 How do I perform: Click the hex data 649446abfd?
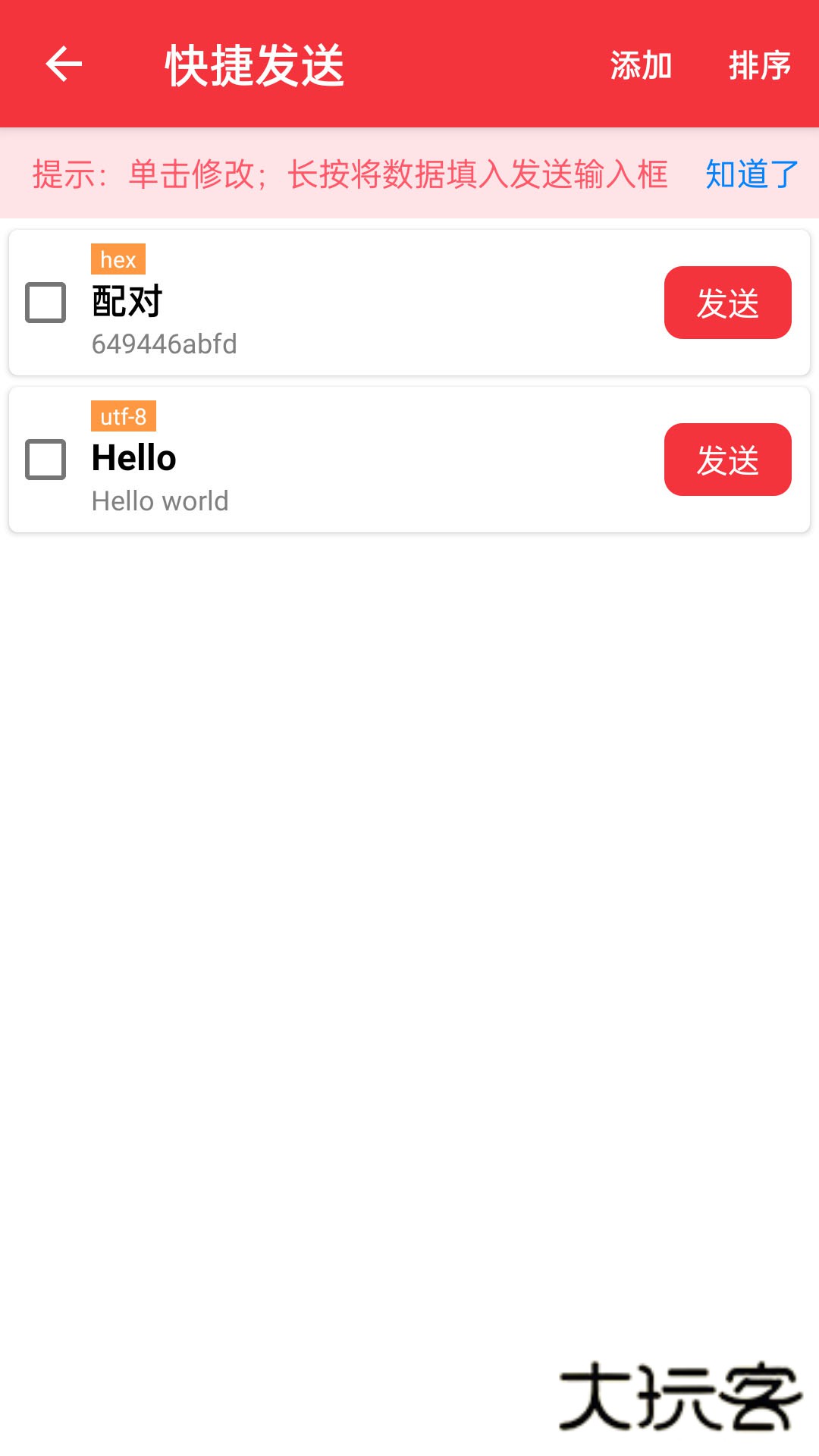[164, 344]
